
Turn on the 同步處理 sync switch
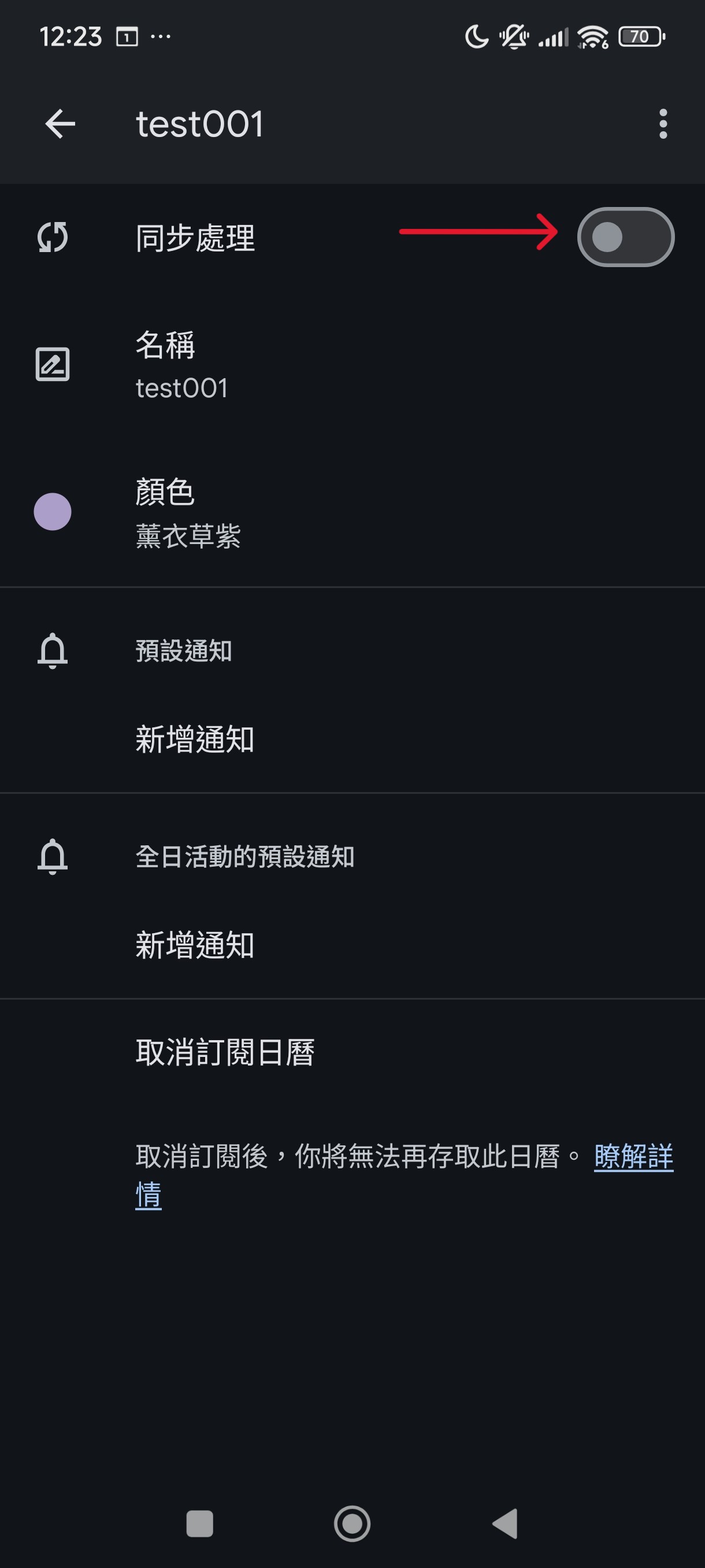coord(625,238)
